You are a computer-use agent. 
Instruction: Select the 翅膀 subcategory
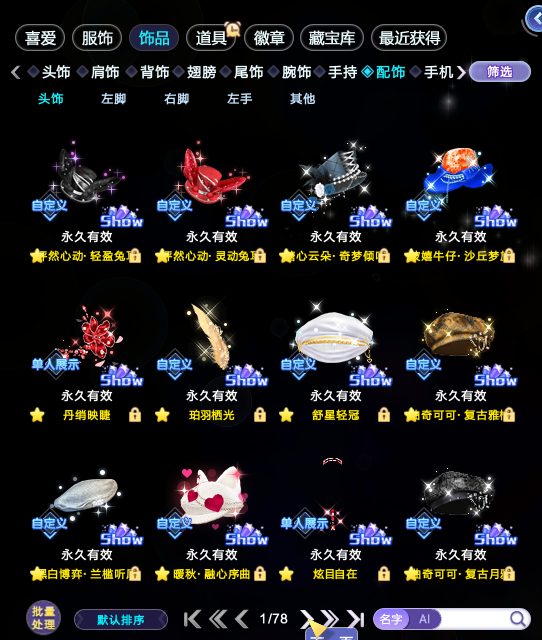pos(201,72)
